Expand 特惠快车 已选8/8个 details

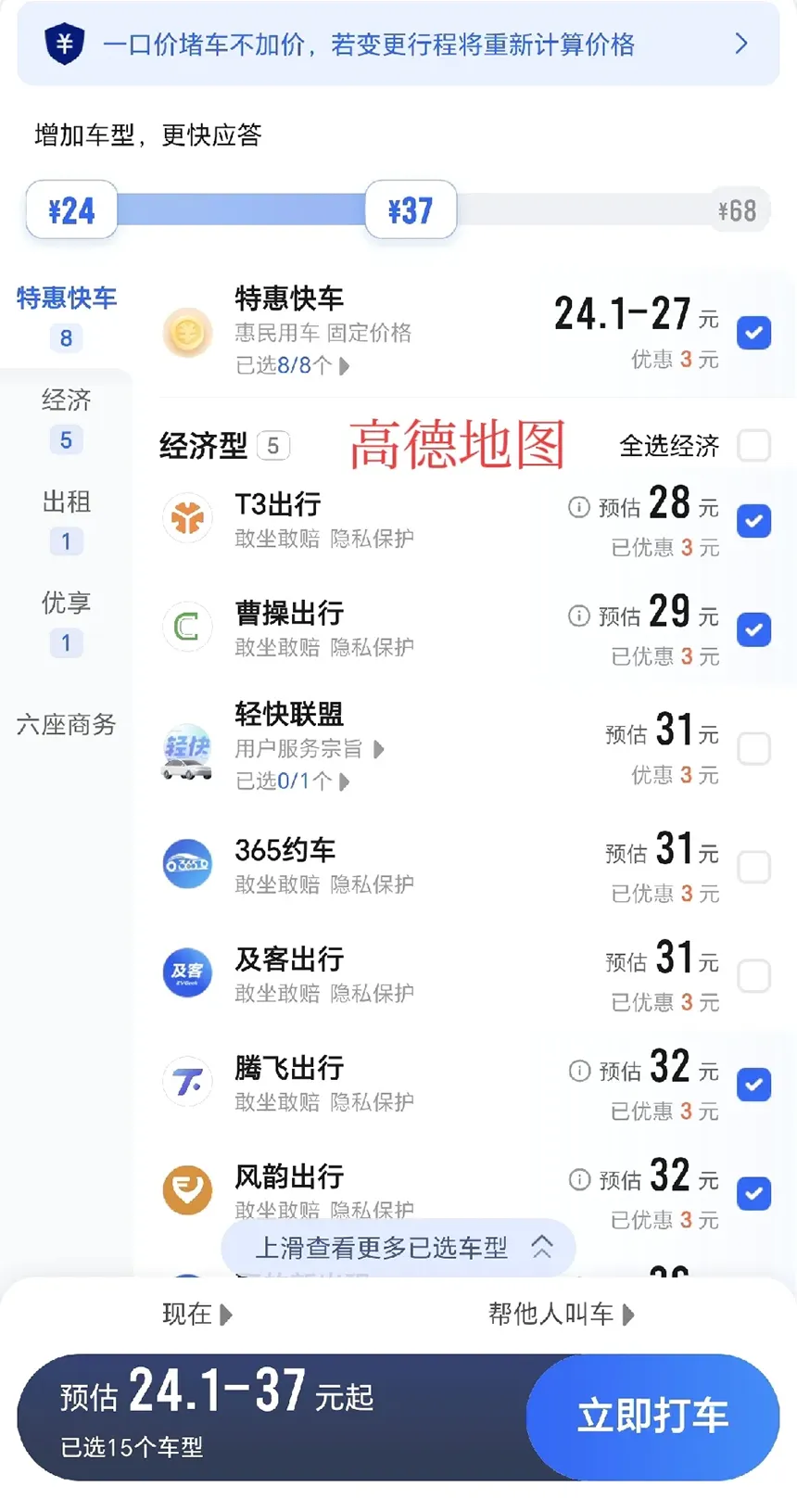(x=292, y=365)
